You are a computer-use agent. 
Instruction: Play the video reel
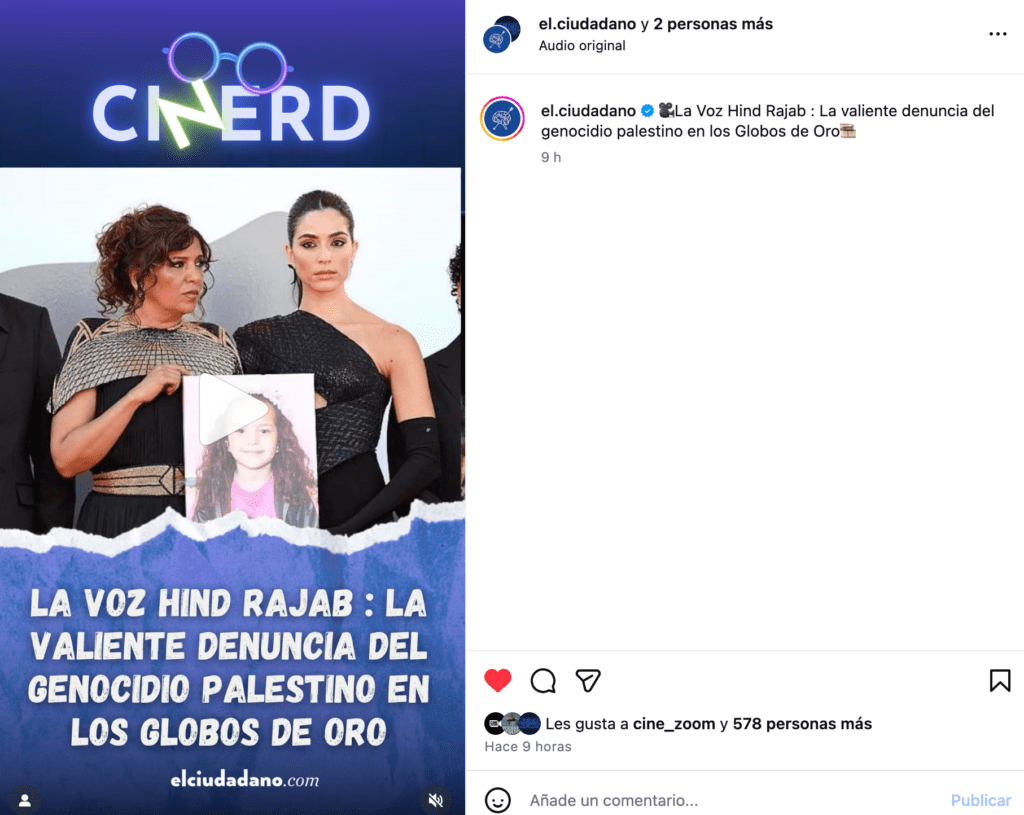232,408
